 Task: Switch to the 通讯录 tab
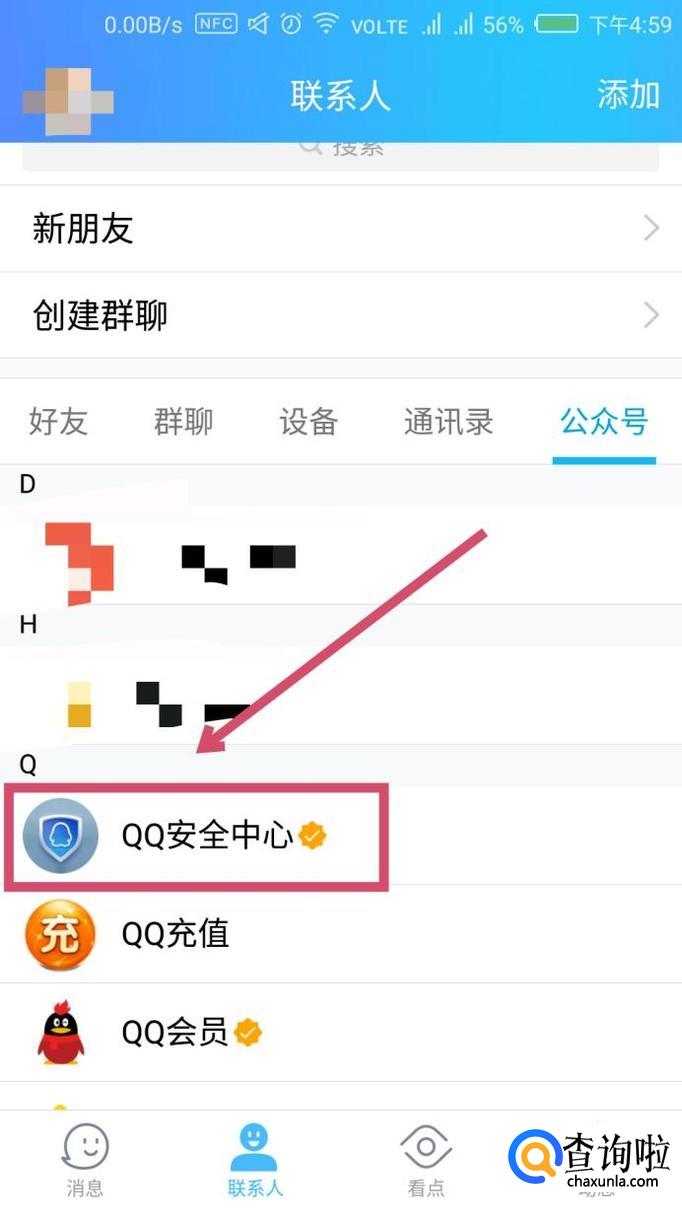[448, 422]
